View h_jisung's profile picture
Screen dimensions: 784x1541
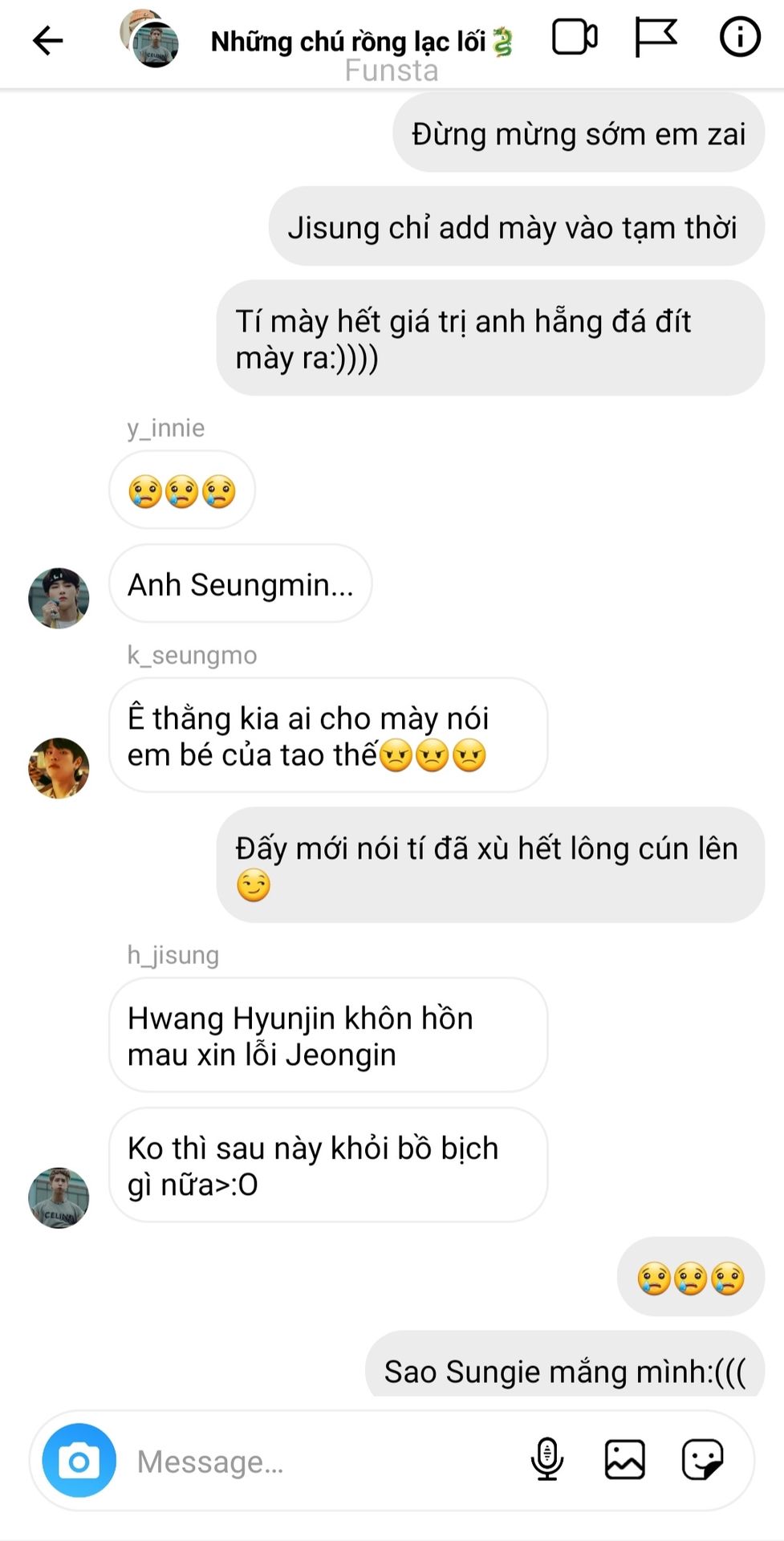coord(59,1197)
